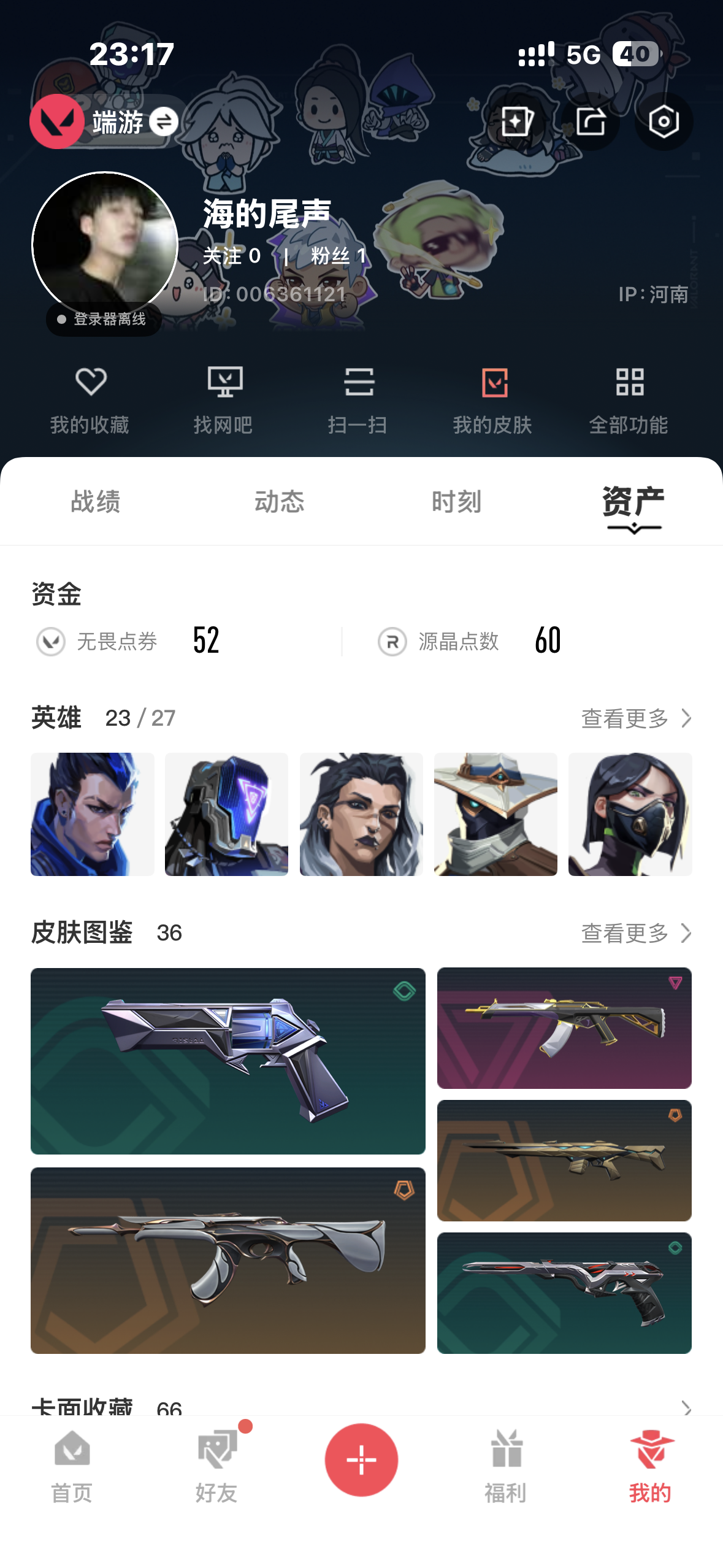Switch to the 战绩 tab
The image size is (723, 1568).
click(96, 502)
